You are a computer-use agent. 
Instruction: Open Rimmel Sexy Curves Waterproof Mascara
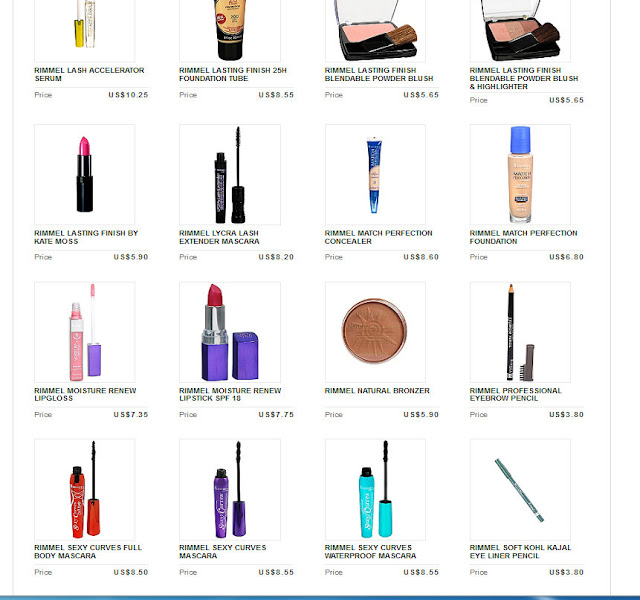click(375, 488)
